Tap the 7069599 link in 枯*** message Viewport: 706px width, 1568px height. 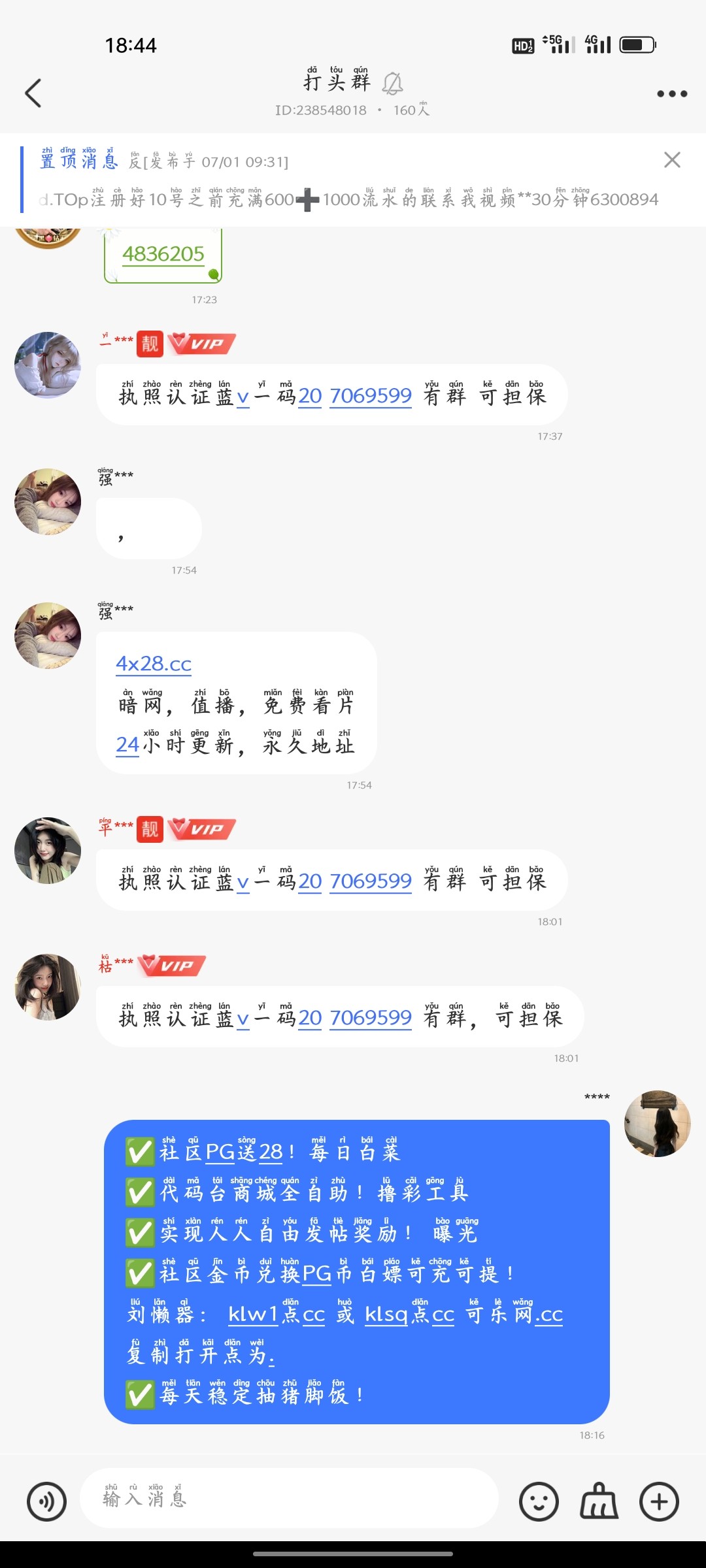(x=370, y=1018)
